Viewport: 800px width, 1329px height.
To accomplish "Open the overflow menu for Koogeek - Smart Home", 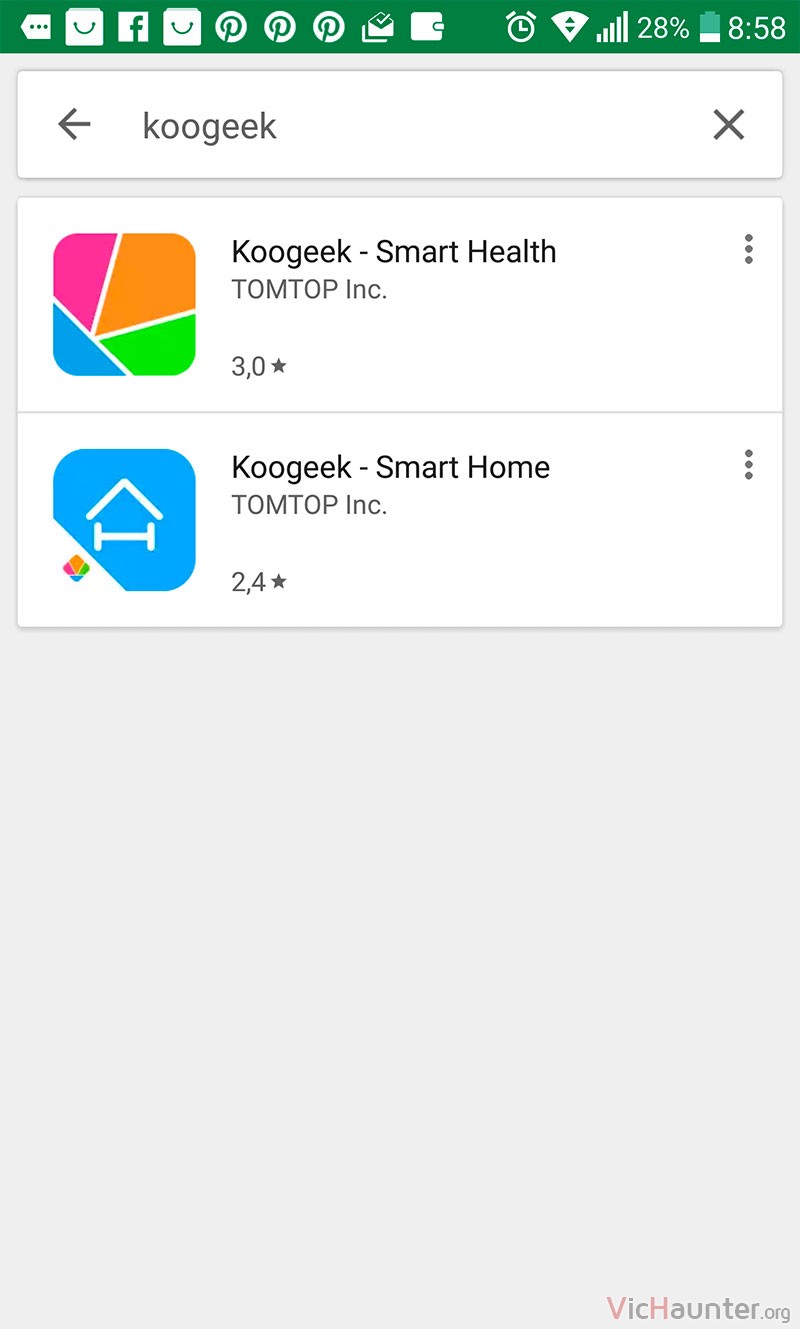I will (748, 465).
